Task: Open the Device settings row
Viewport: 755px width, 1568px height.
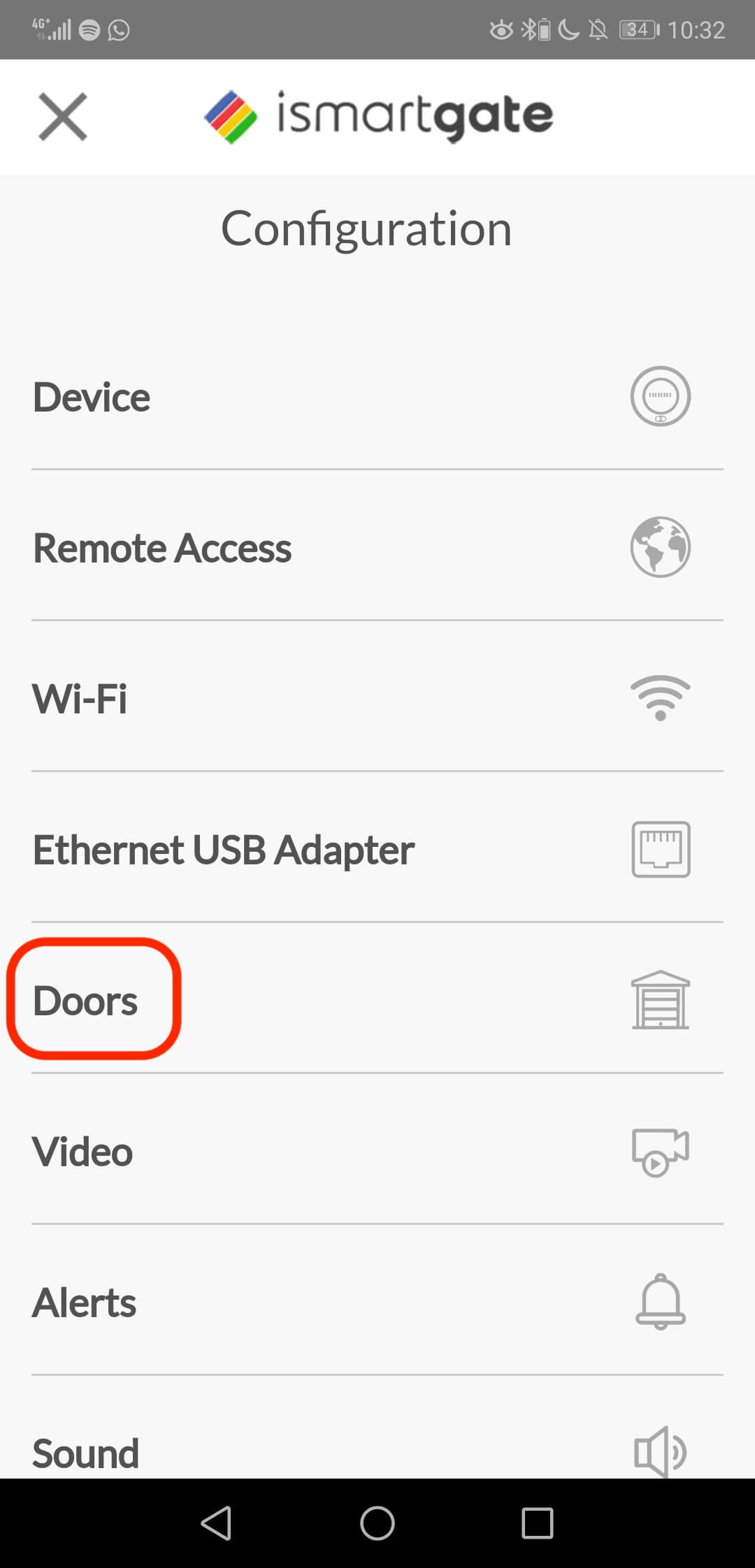Action: pyautogui.click(x=377, y=396)
